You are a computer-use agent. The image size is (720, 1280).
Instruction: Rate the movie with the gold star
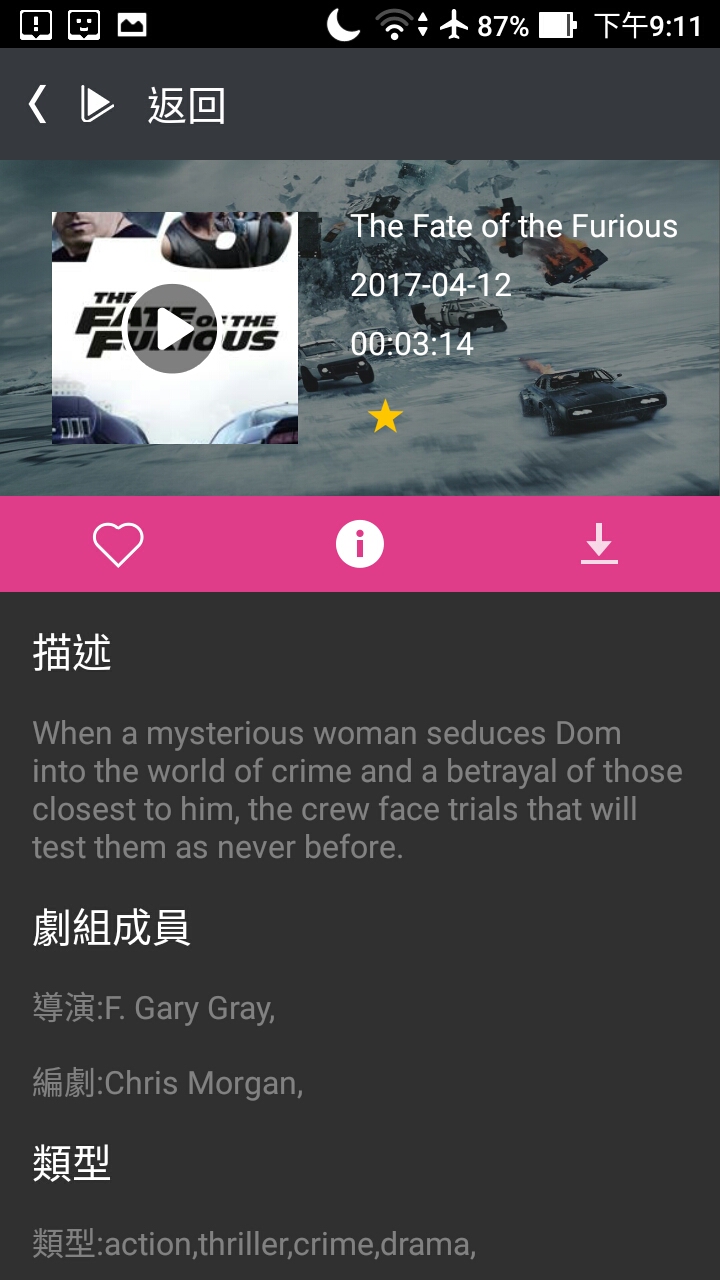click(x=385, y=416)
